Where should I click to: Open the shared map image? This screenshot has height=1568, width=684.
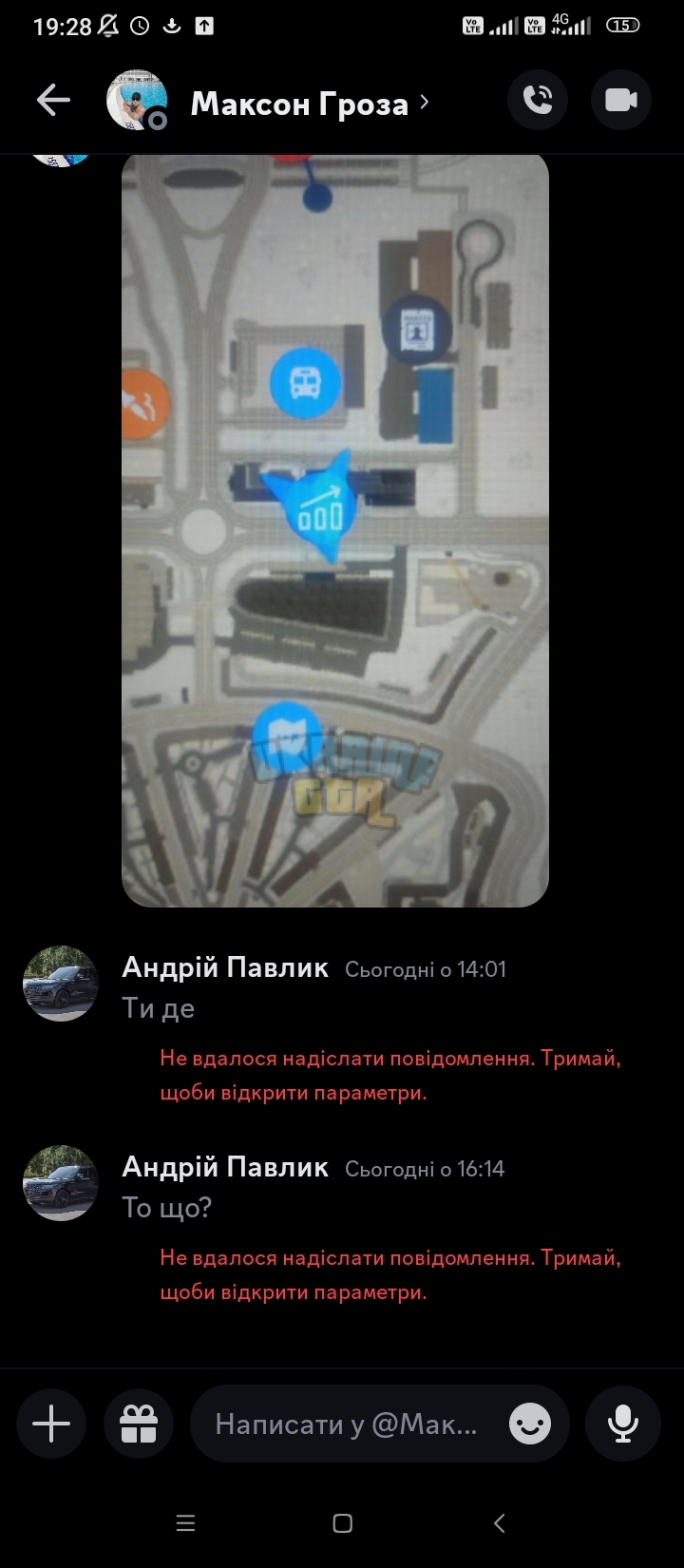pos(335,530)
